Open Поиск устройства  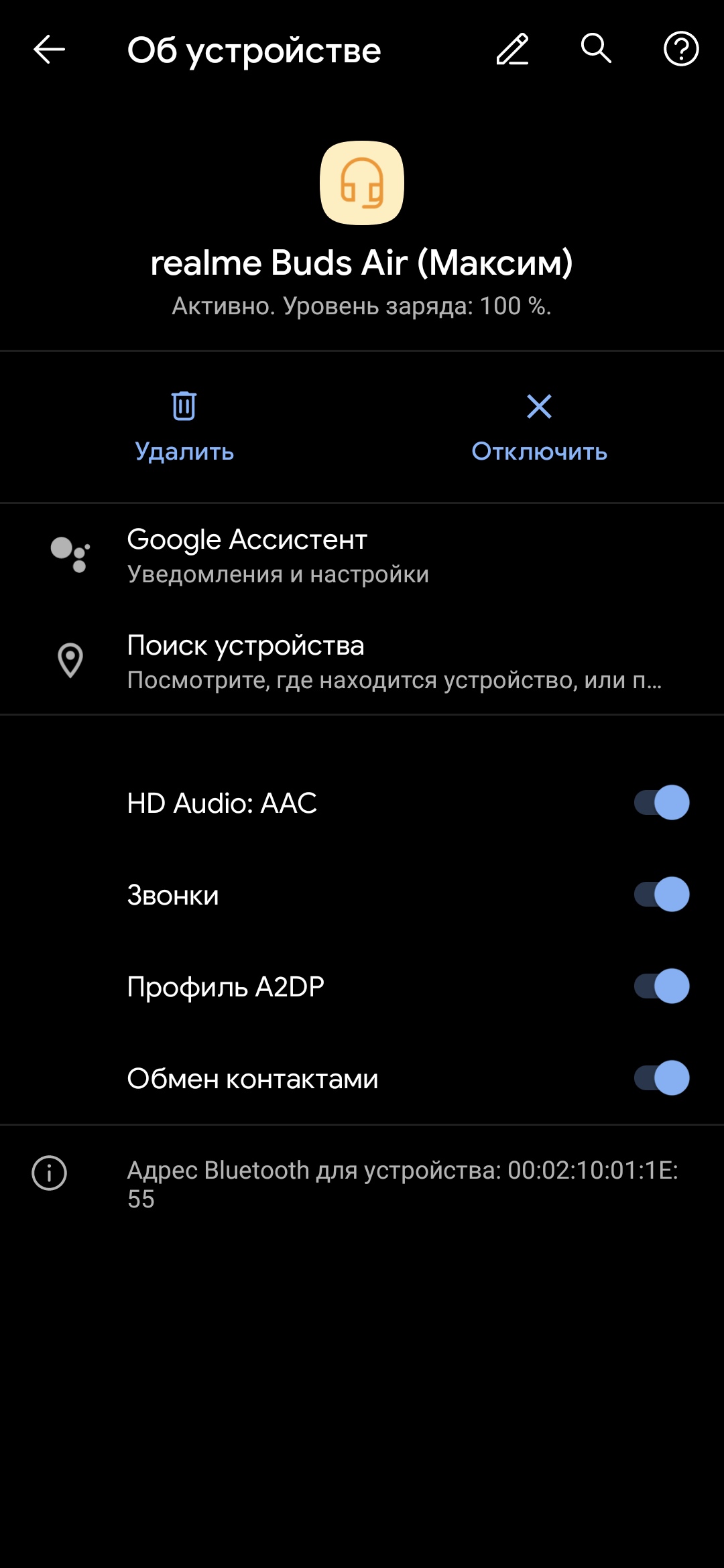[x=362, y=661]
